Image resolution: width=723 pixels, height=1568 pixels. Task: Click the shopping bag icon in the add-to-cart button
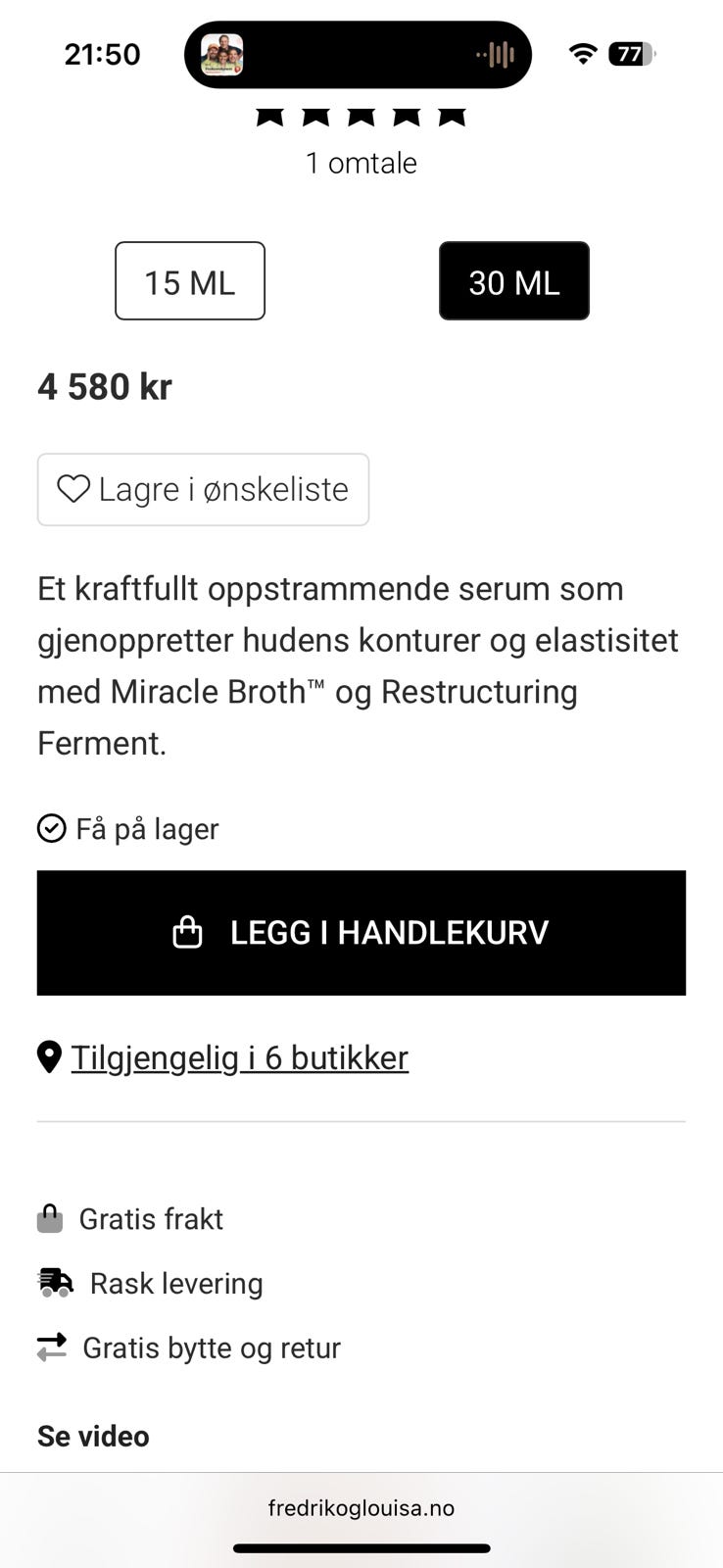pyautogui.click(x=188, y=932)
